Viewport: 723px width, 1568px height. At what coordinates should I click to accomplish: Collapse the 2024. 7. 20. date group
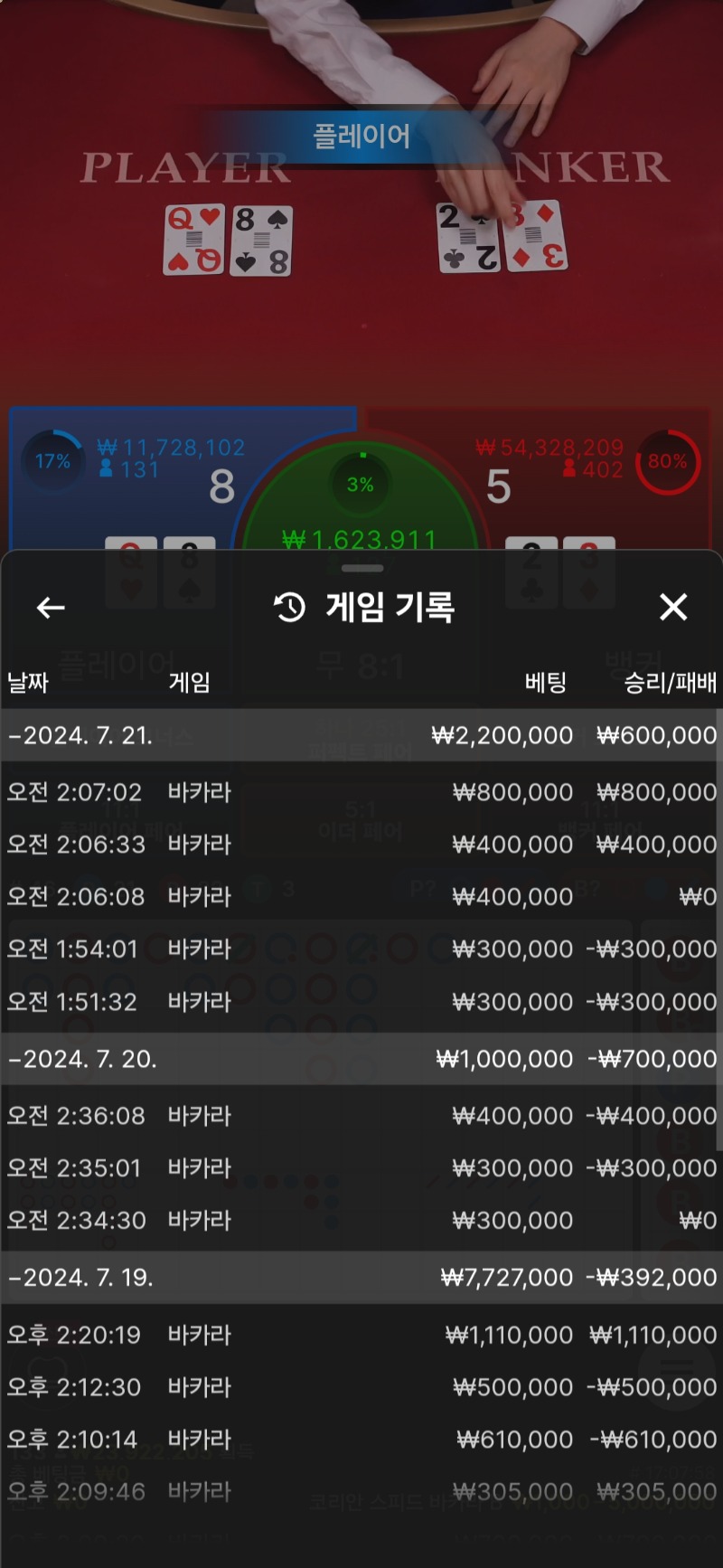point(361,1059)
